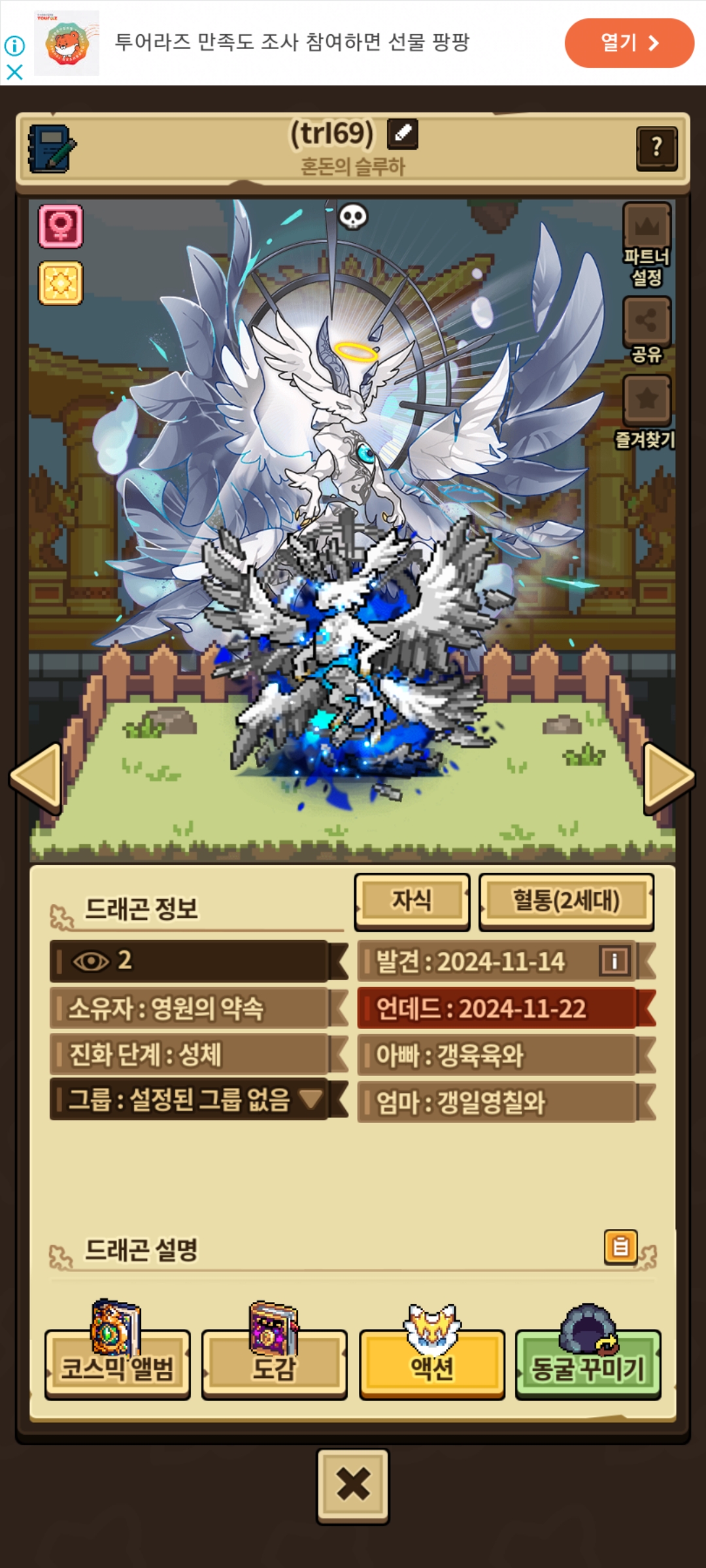This screenshot has height=1568, width=706.
Task: Close the dragon info window
Action: [x=353, y=1486]
